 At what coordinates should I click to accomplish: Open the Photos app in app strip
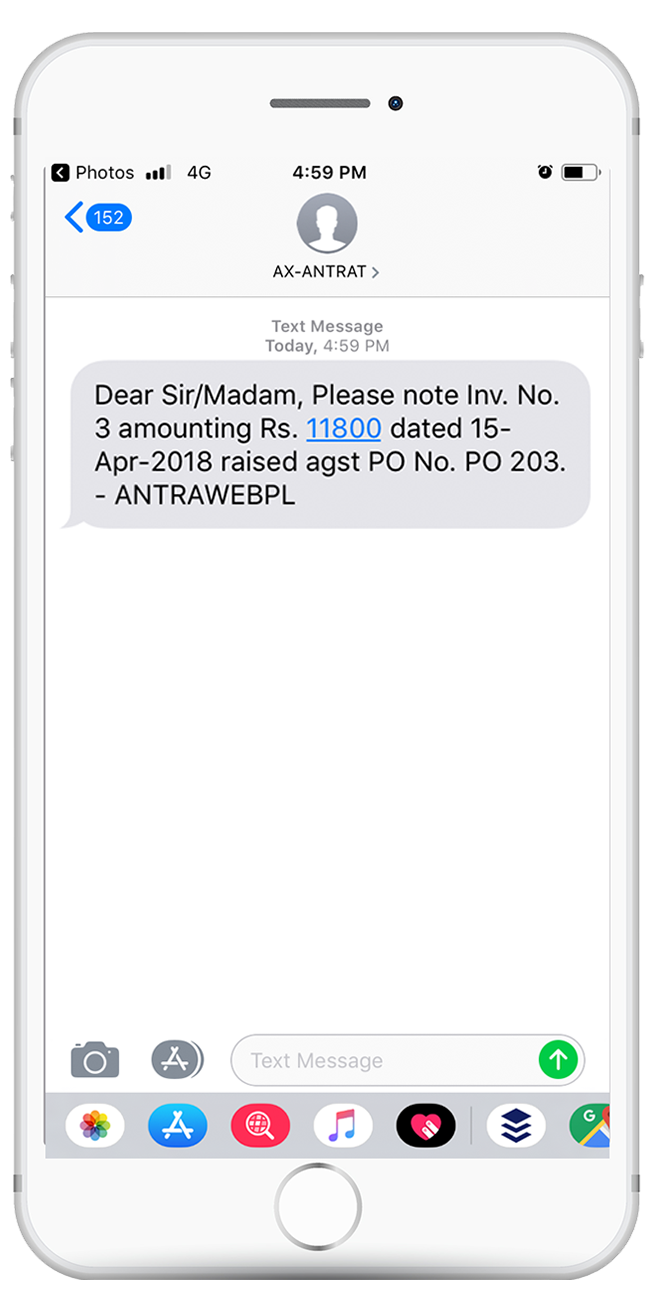95,1126
